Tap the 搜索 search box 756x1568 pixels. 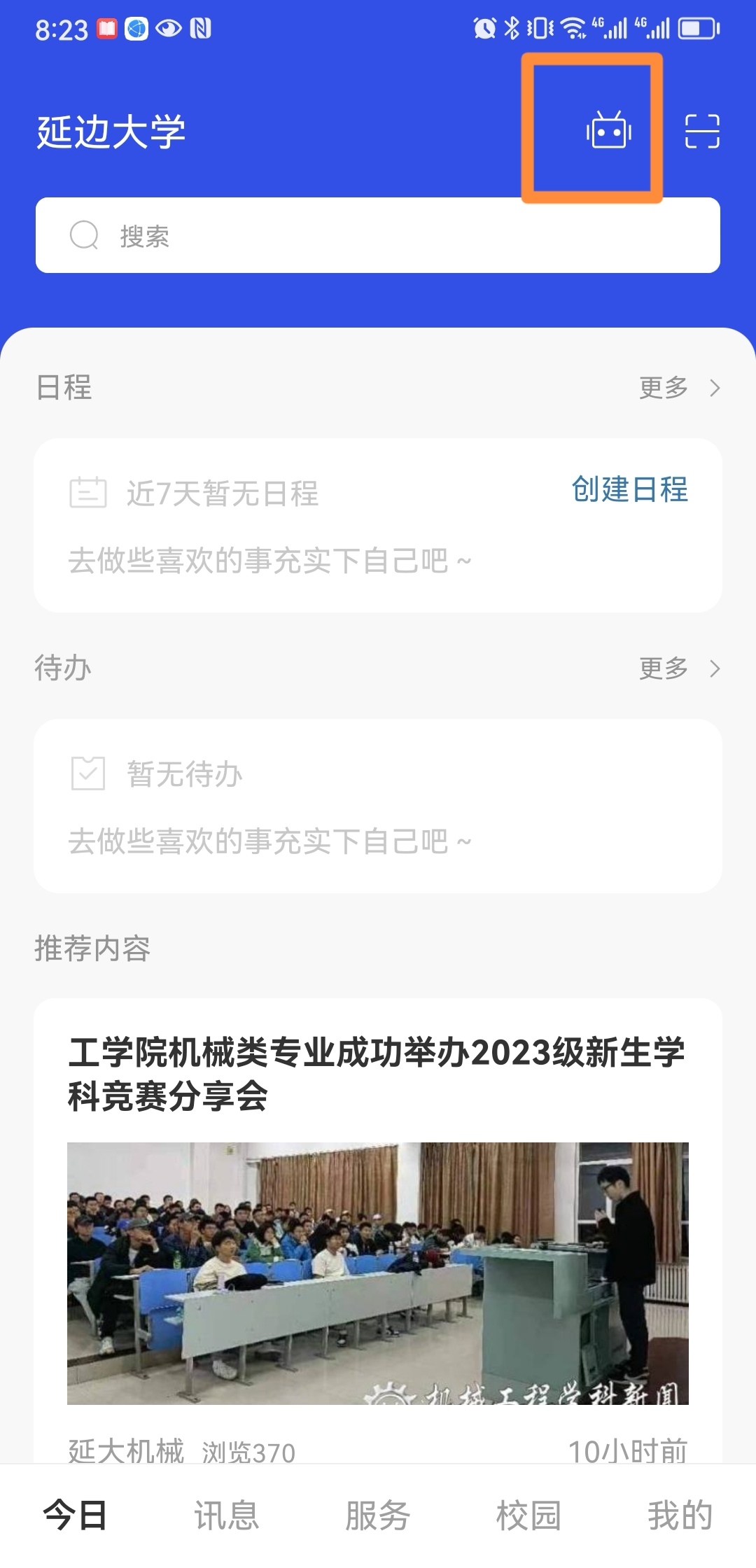[x=378, y=235]
